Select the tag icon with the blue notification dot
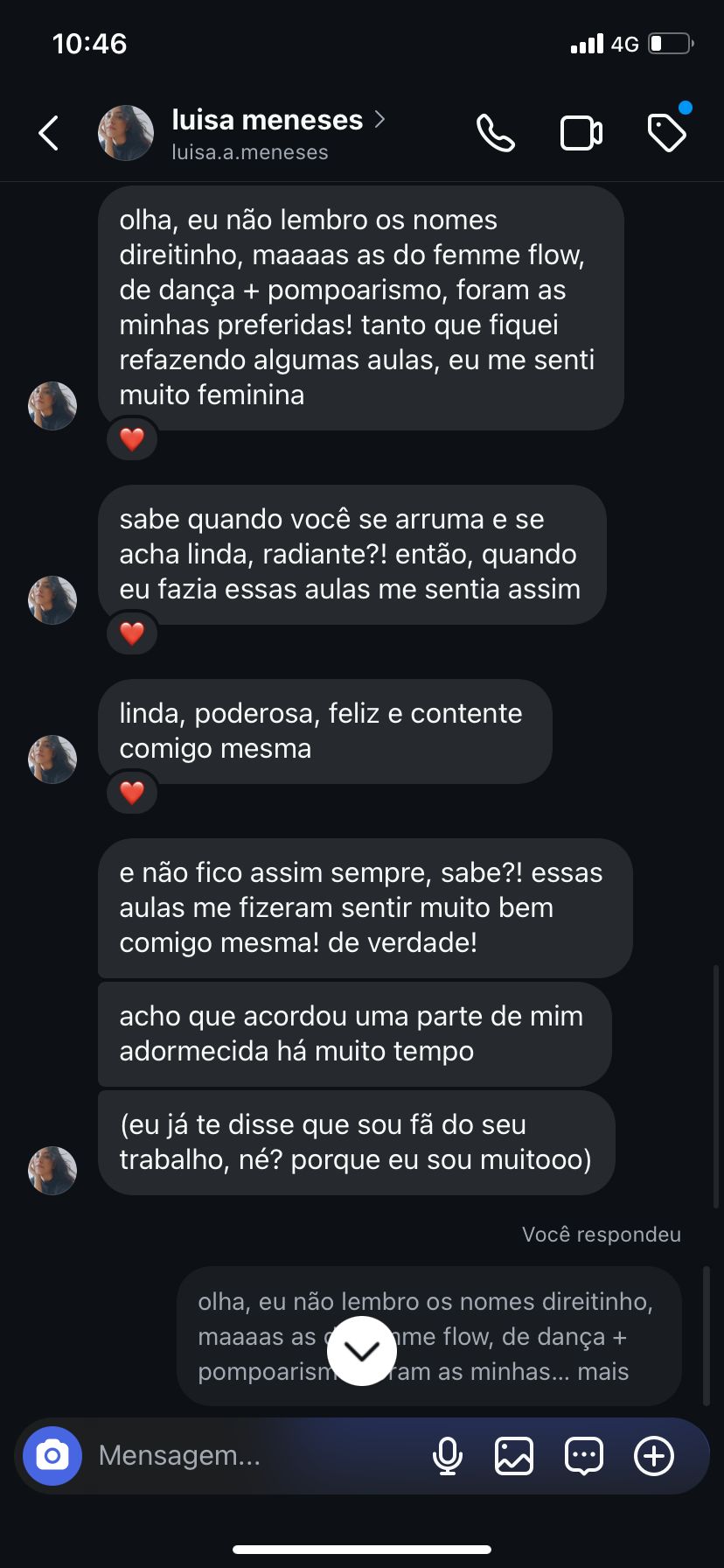 pyautogui.click(x=667, y=132)
